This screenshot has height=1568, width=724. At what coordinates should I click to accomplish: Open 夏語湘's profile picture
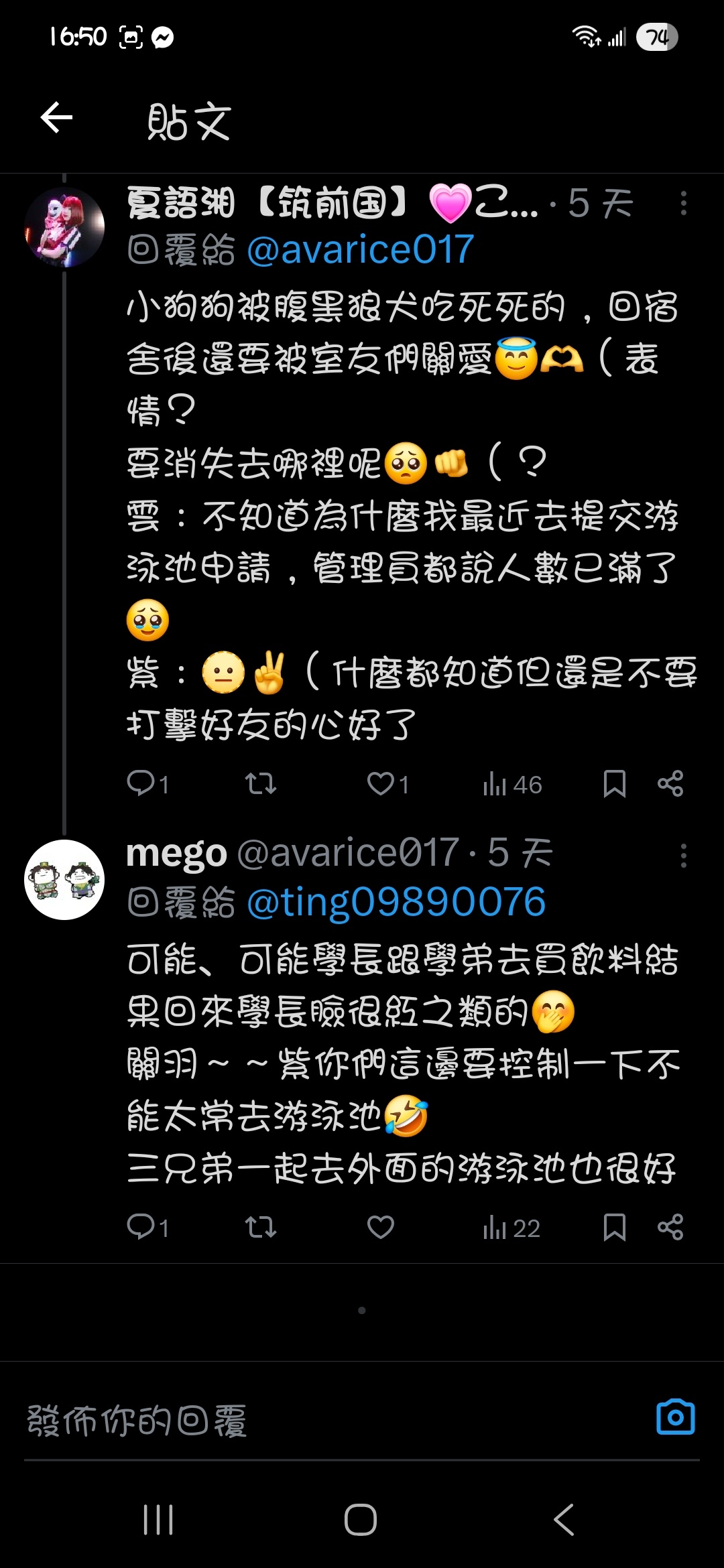64,228
